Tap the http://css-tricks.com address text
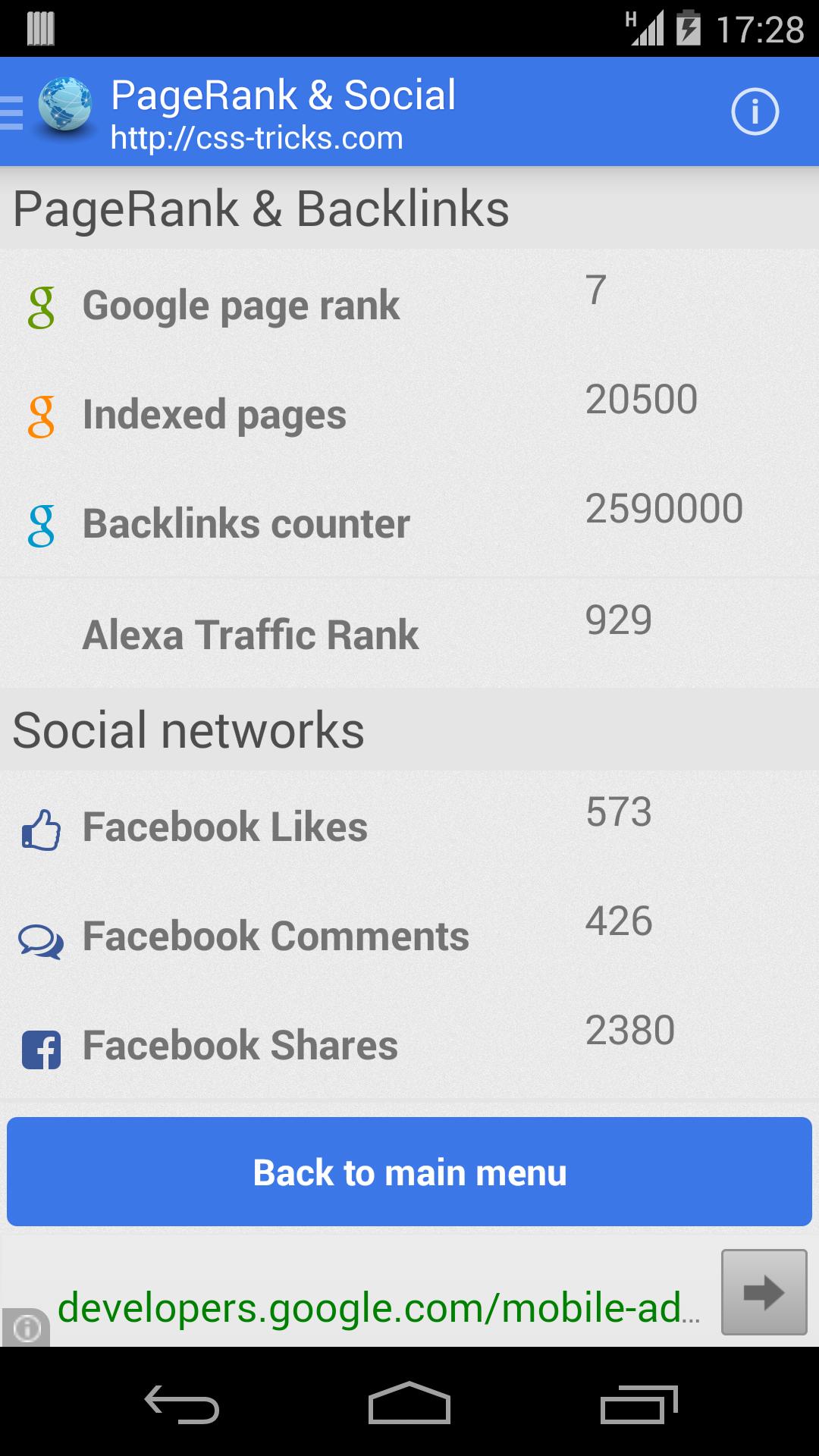 [256, 138]
